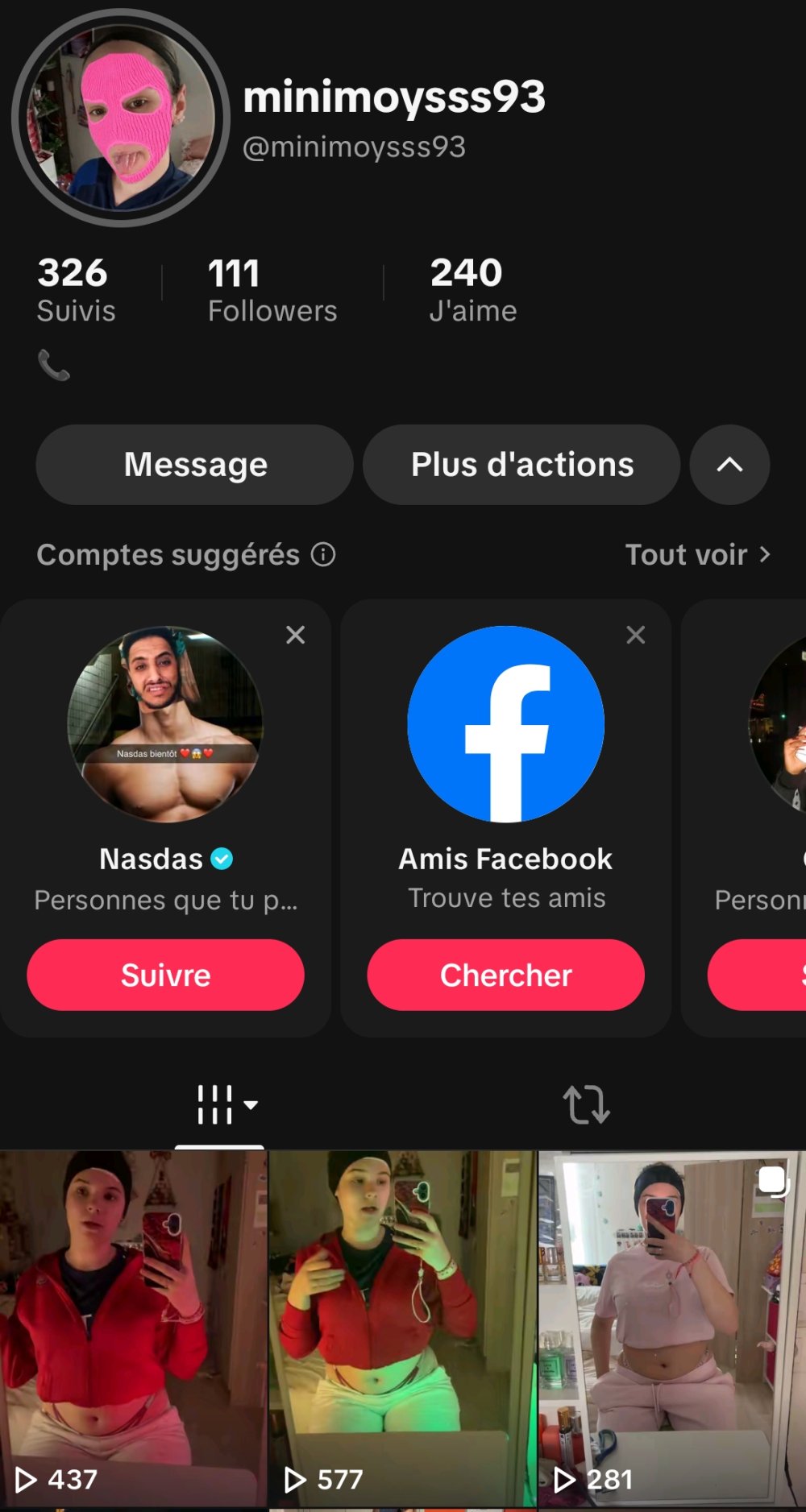Open Plus d'actions menu
The width and height of the screenshot is (806, 1512).
521,465
